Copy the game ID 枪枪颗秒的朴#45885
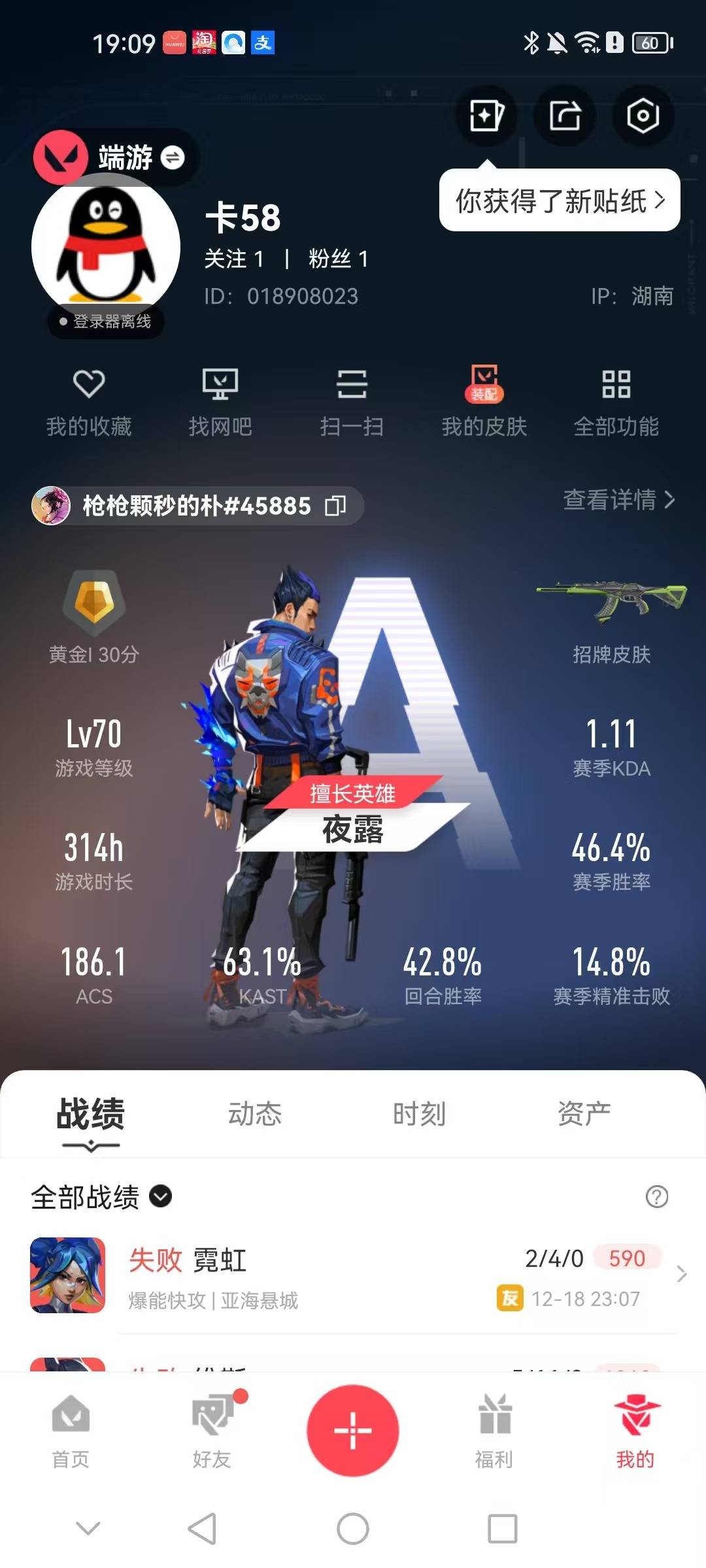Image resolution: width=706 pixels, height=1568 pixels. (x=337, y=506)
